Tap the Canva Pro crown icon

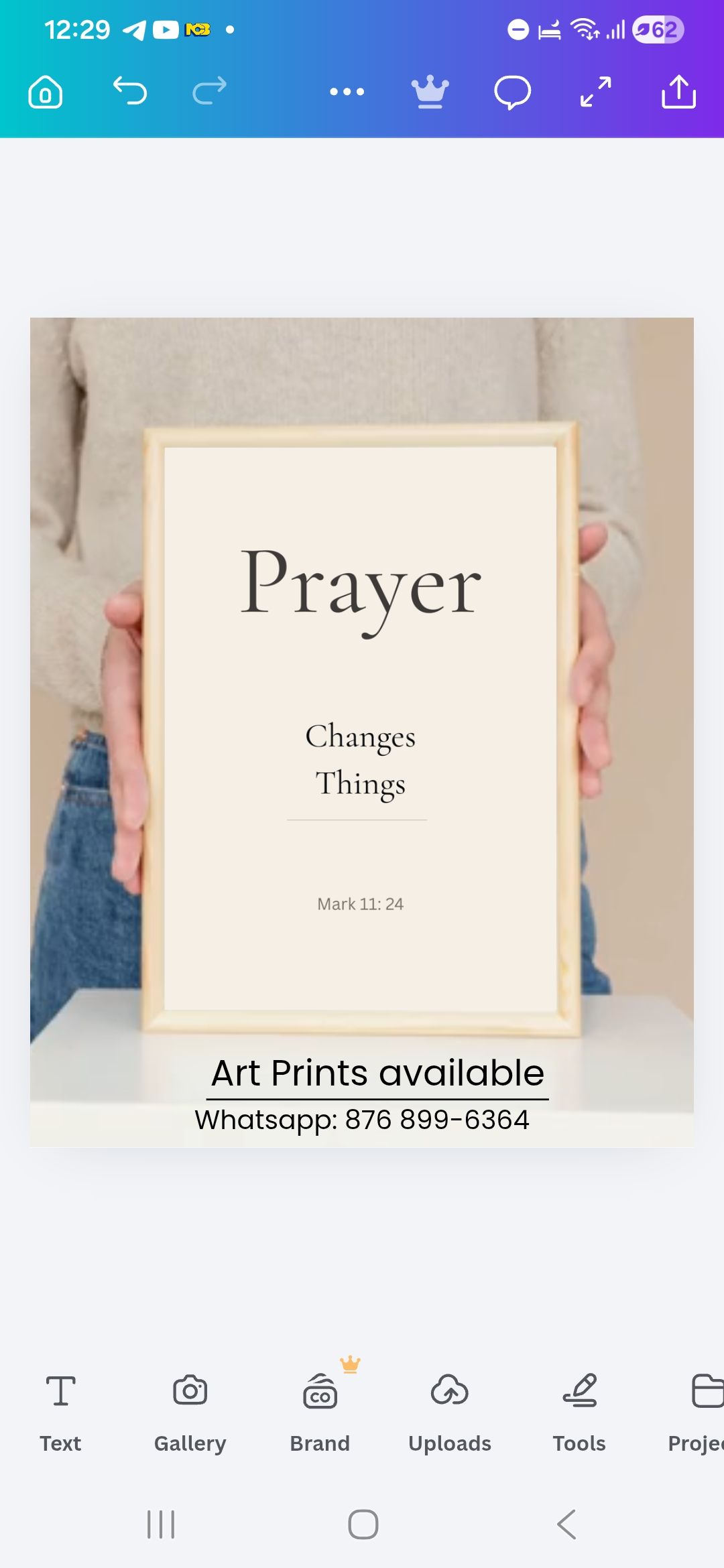tap(430, 92)
